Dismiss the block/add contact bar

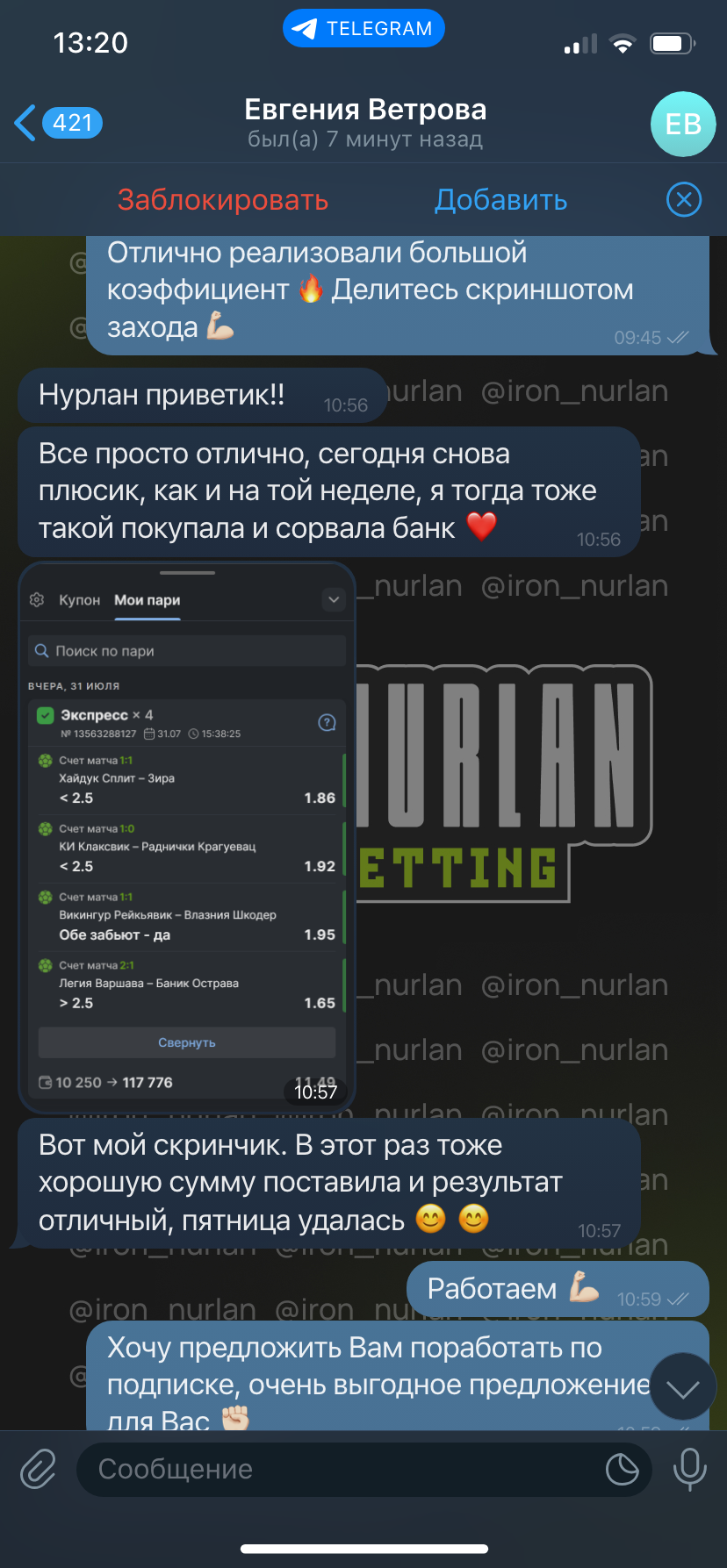click(x=684, y=200)
